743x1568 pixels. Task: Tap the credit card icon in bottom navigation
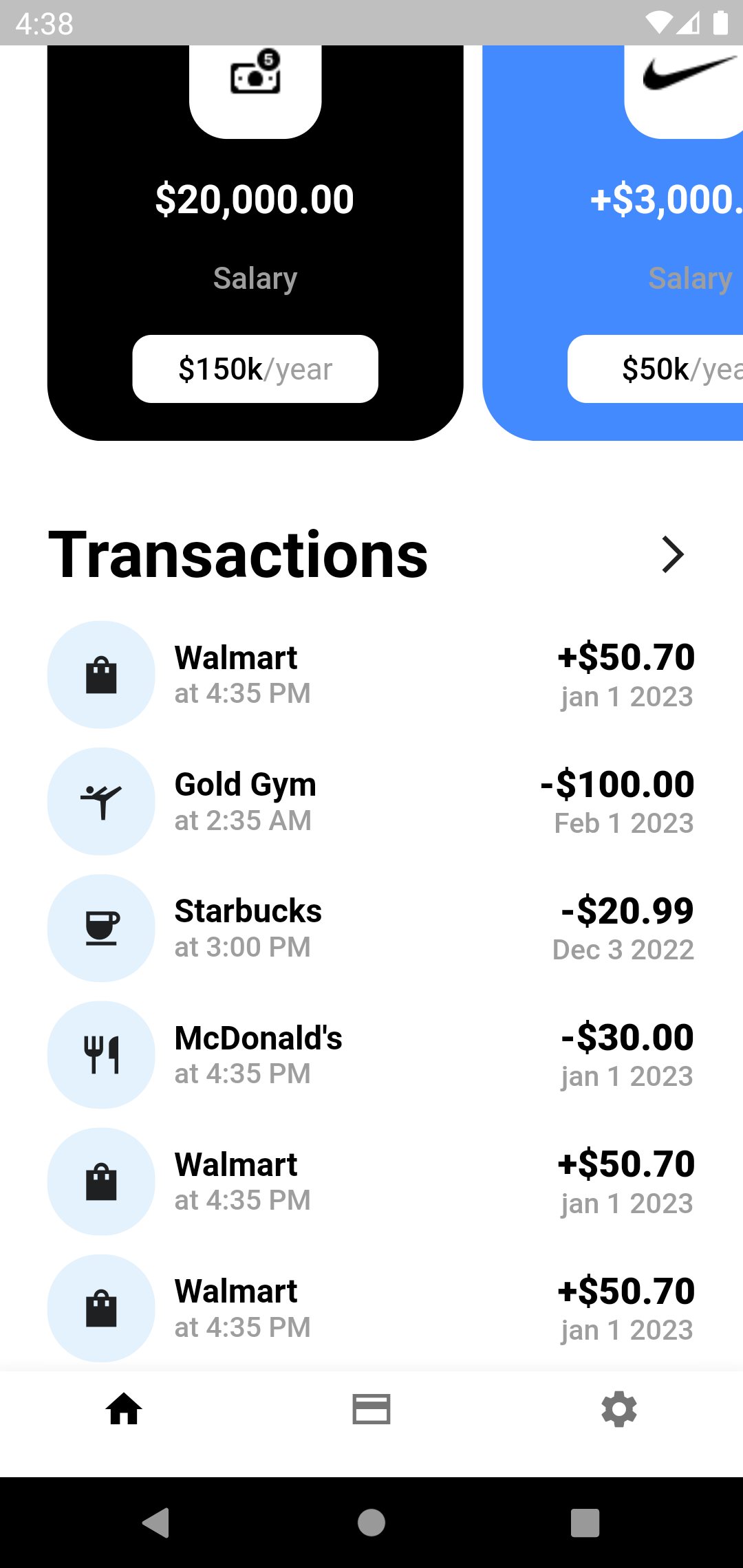click(371, 1408)
